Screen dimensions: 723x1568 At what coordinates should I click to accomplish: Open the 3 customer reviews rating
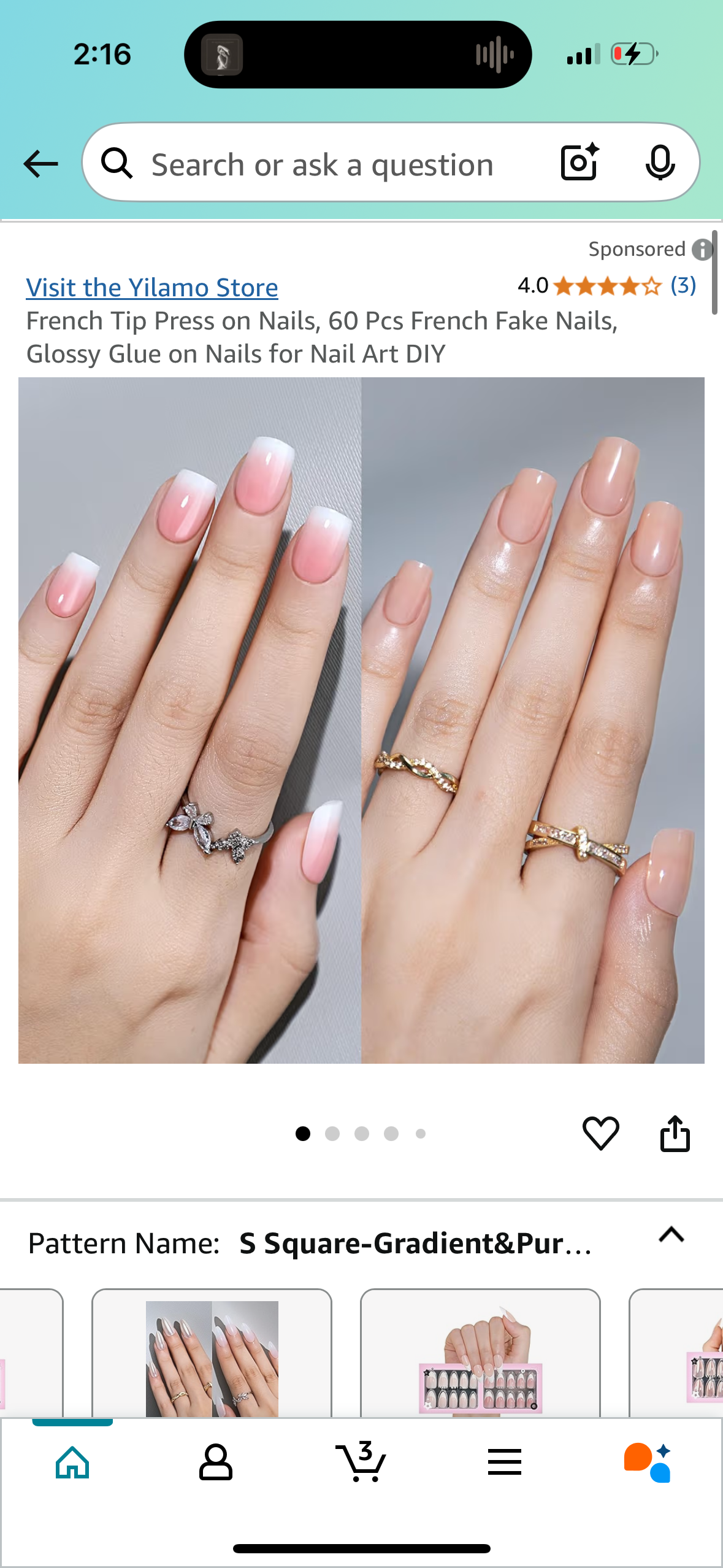coord(607,285)
